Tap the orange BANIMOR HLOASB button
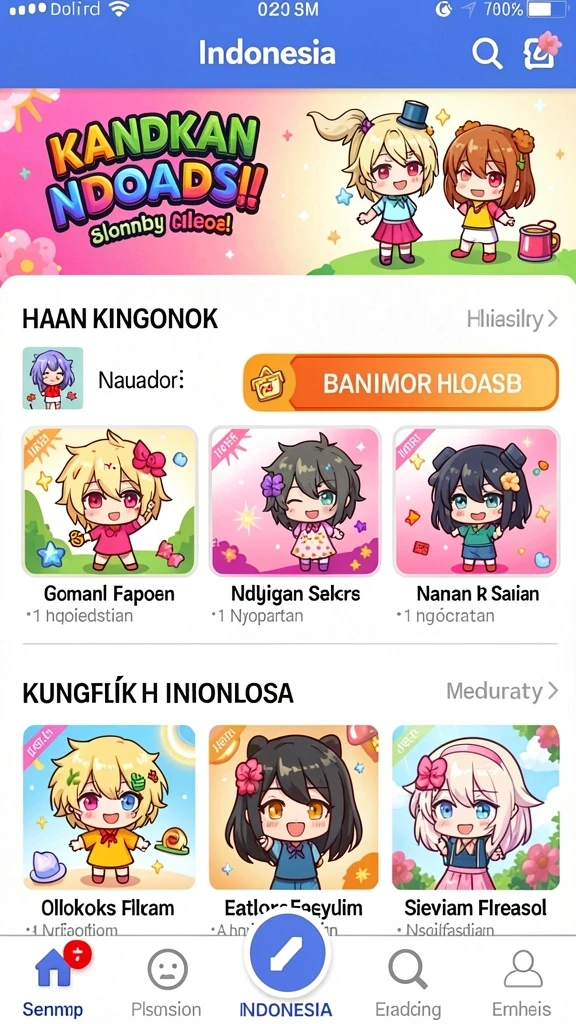 coord(401,383)
